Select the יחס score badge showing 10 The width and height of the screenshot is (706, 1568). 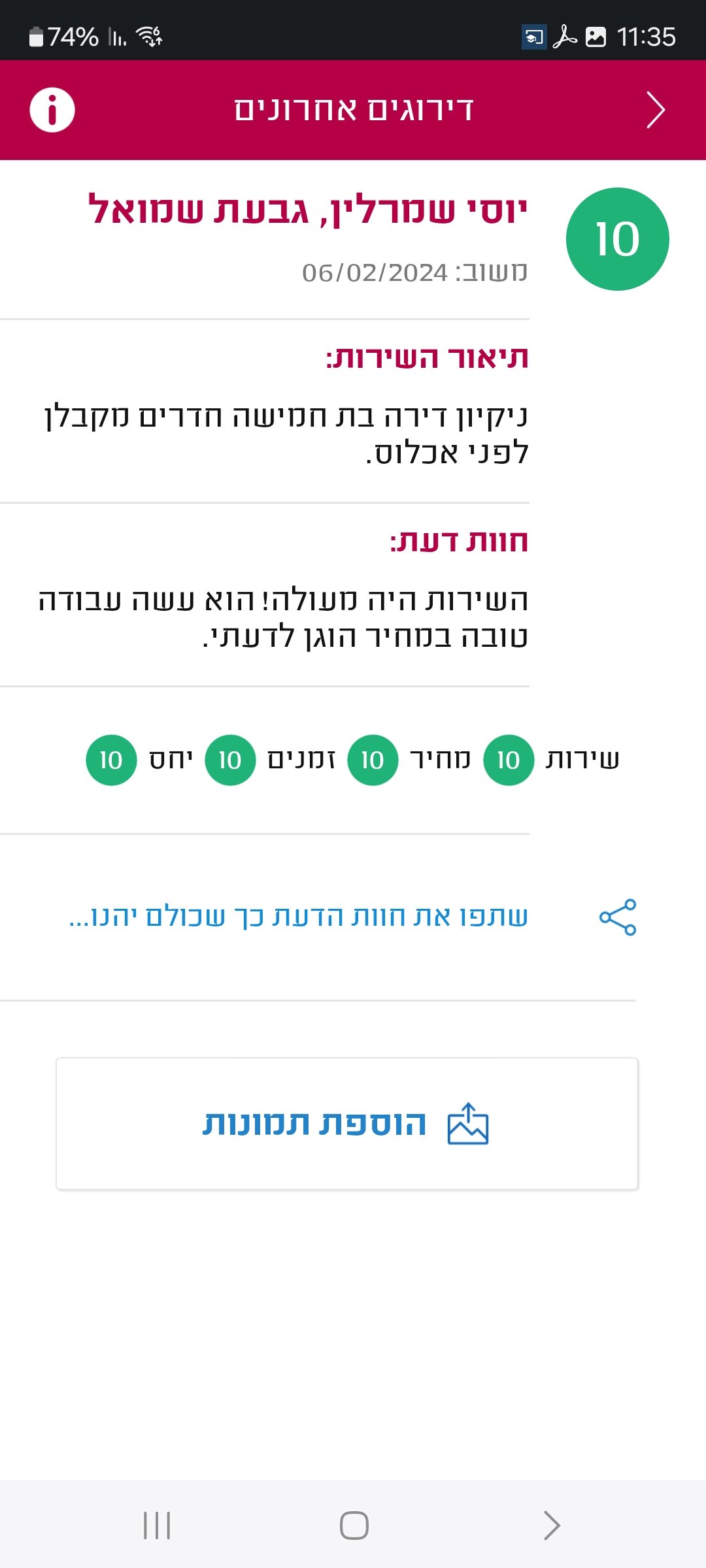pyautogui.click(x=110, y=759)
